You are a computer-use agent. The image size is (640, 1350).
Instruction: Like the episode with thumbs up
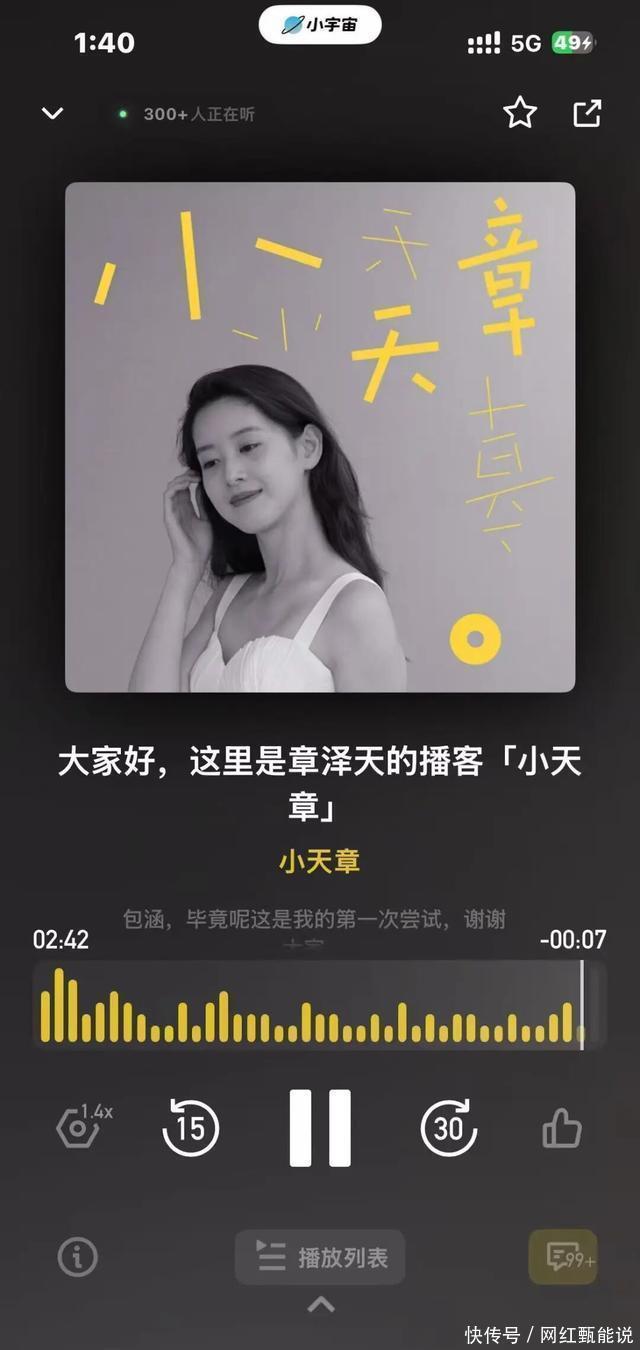point(561,1129)
